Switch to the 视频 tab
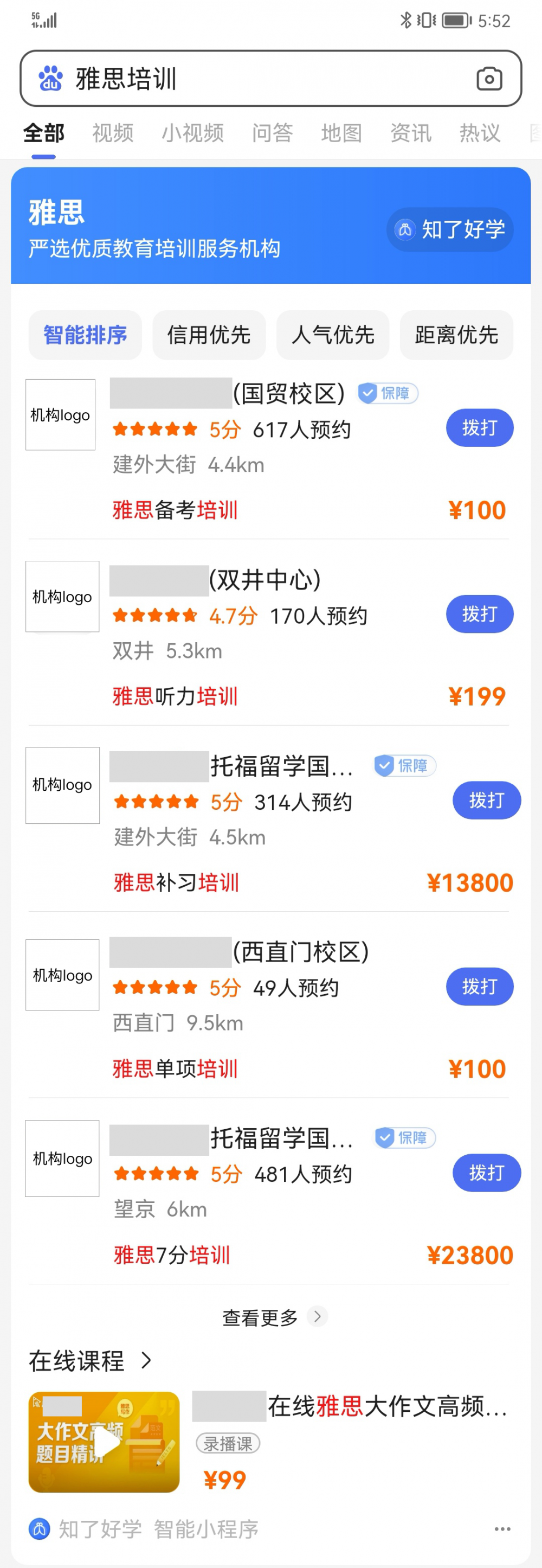The width and height of the screenshot is (542, 1568). (x=113, y=133)
